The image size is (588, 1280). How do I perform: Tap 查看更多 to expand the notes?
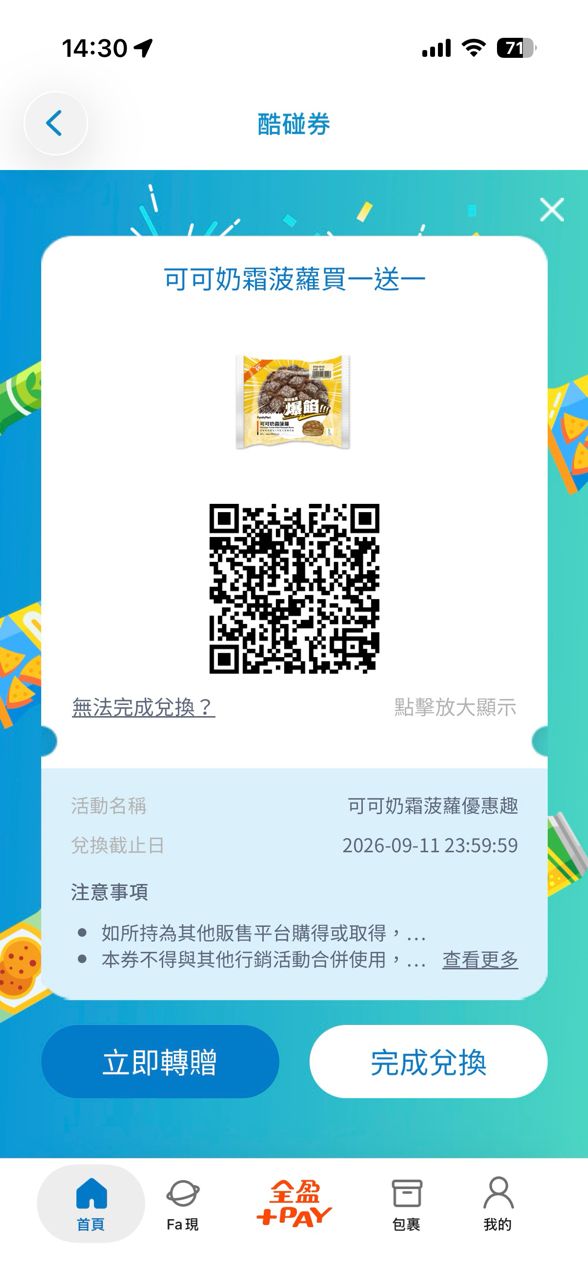point(480,959)
